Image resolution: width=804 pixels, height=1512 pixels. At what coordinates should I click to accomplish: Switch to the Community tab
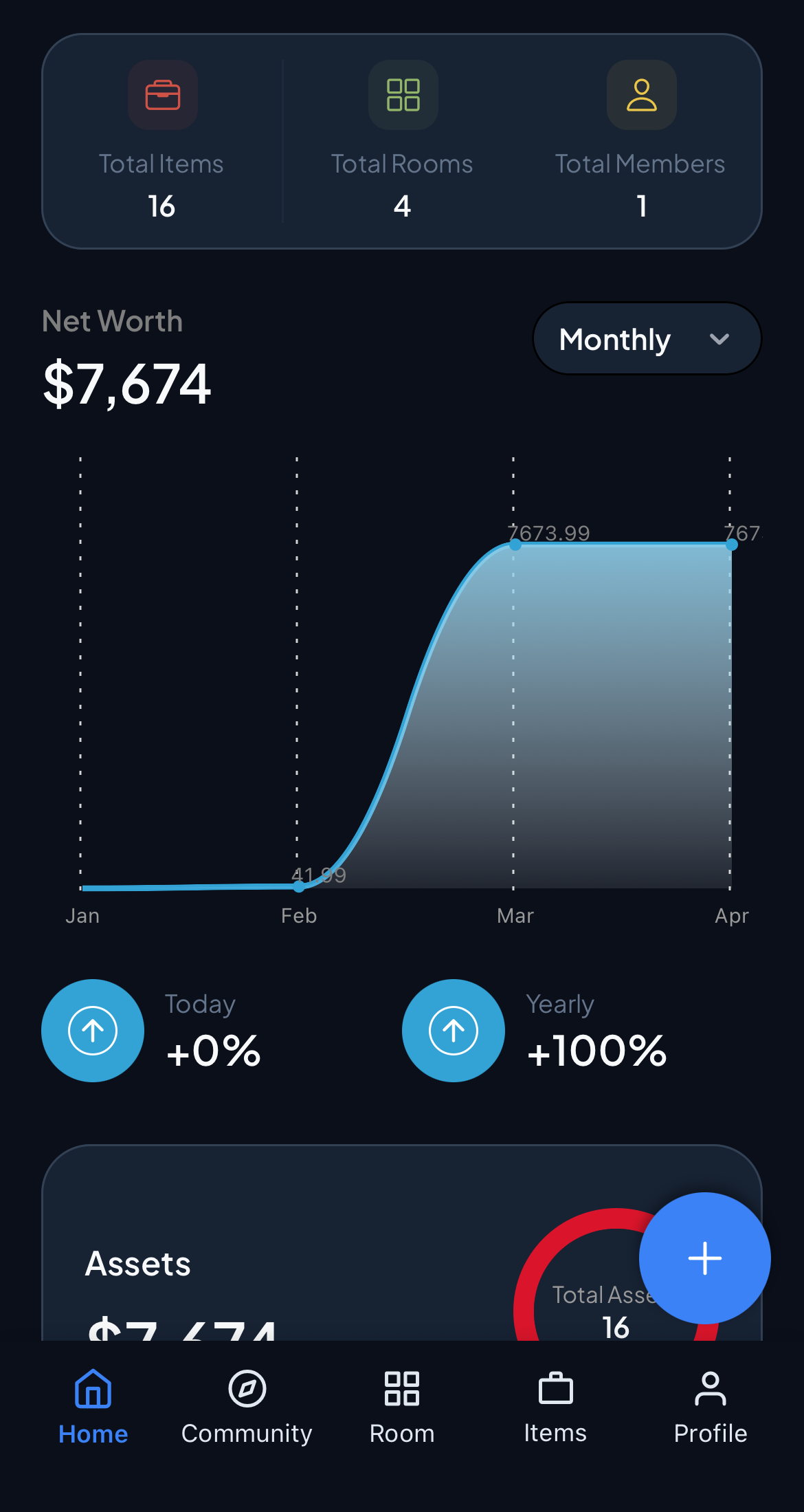pos(247,1407)
